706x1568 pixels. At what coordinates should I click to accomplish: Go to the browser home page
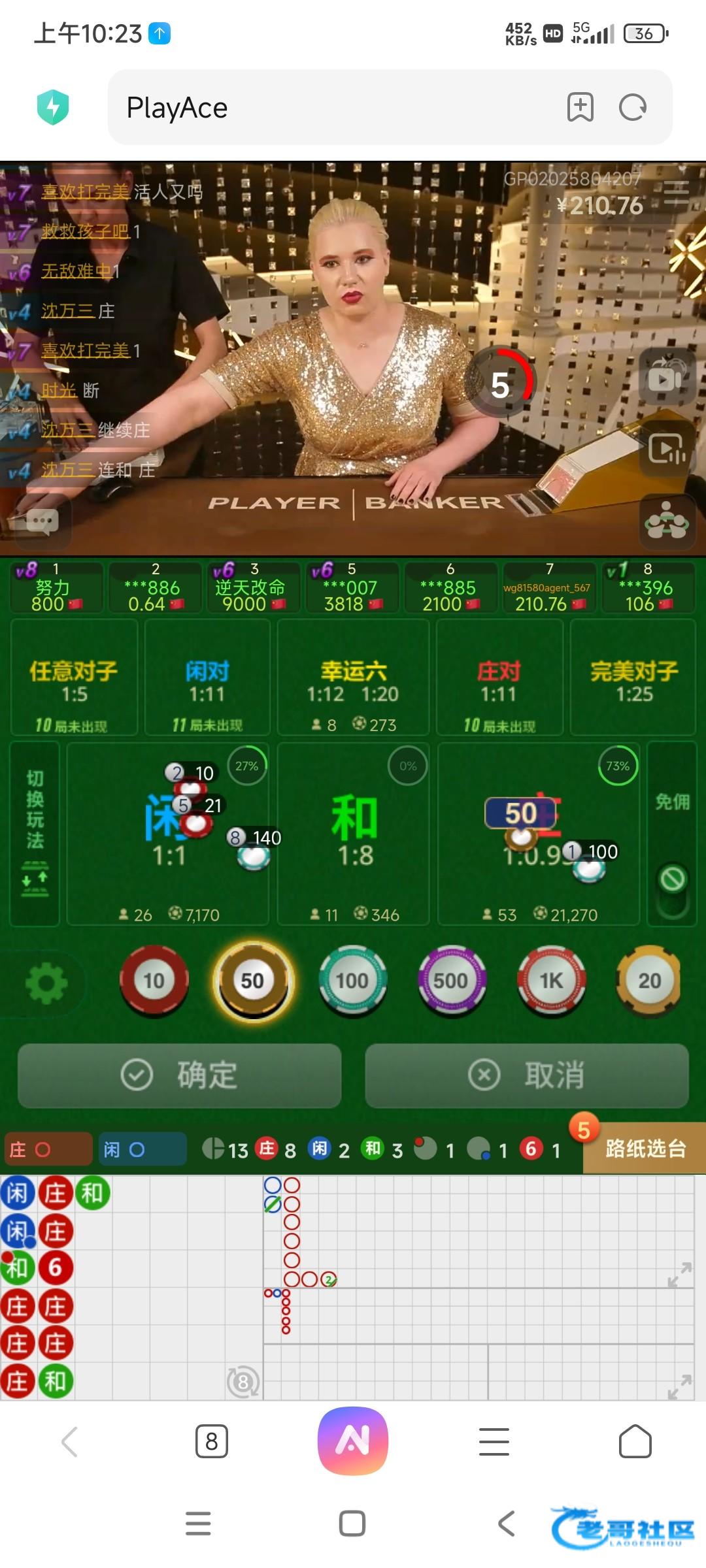[x=635, y=1441]
